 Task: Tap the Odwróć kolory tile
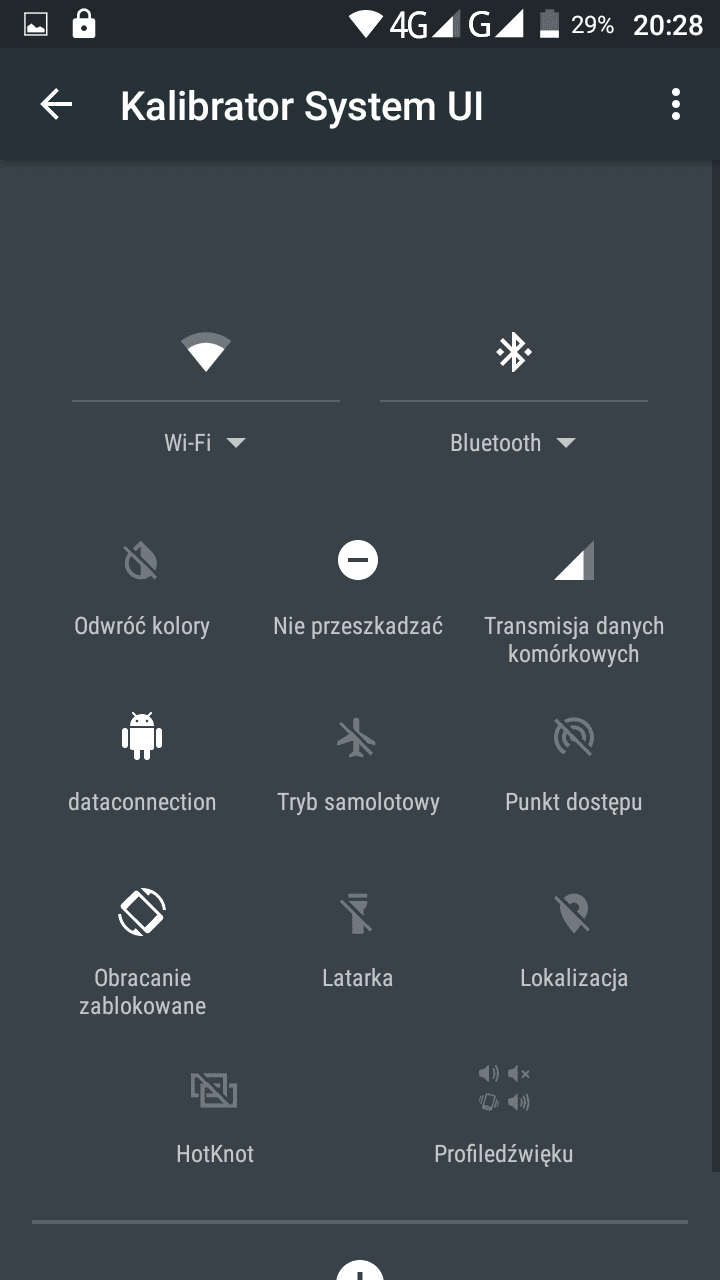pos(142,590)
